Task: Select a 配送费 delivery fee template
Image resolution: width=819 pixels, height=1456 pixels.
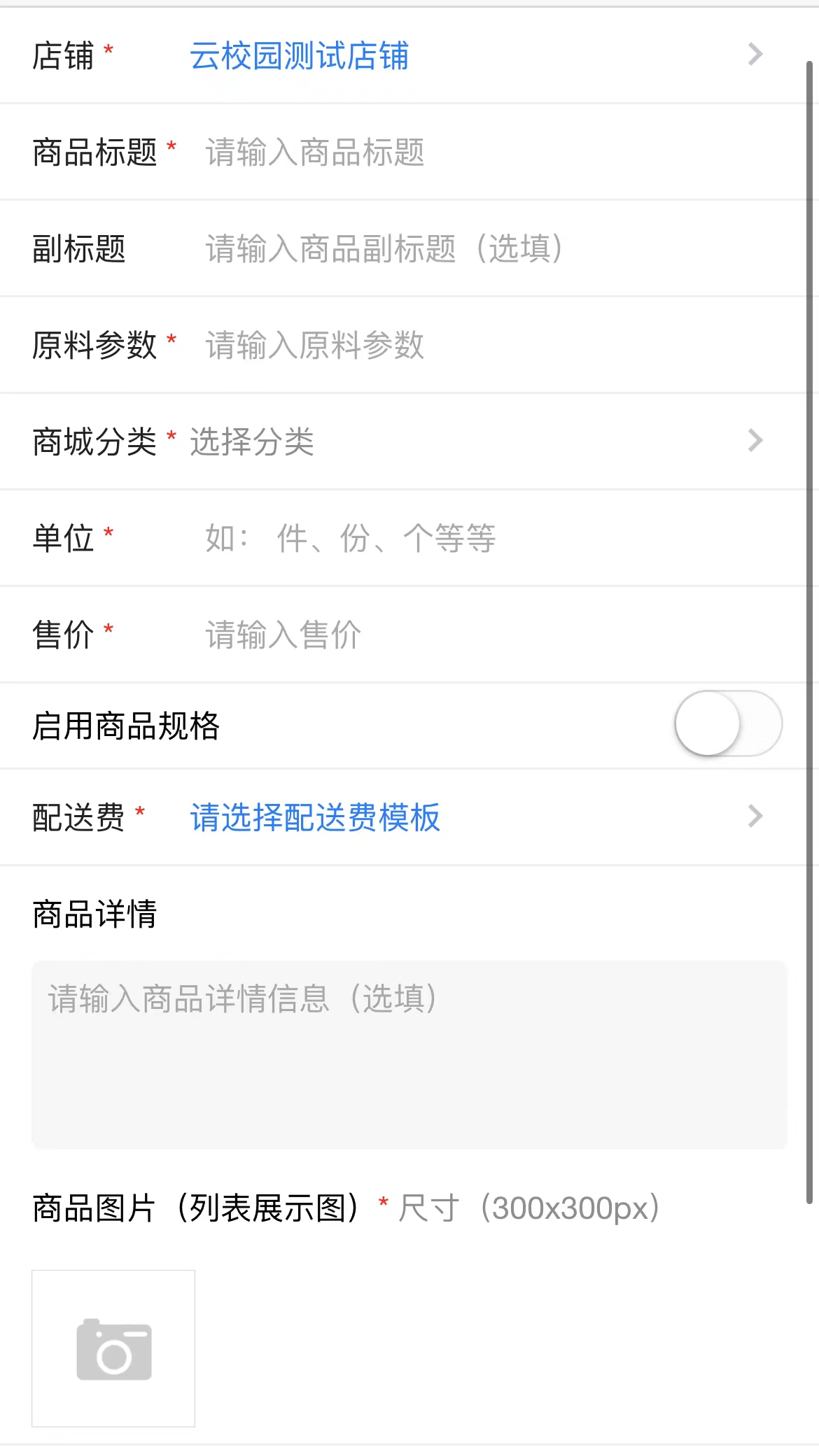Action: 409,817
